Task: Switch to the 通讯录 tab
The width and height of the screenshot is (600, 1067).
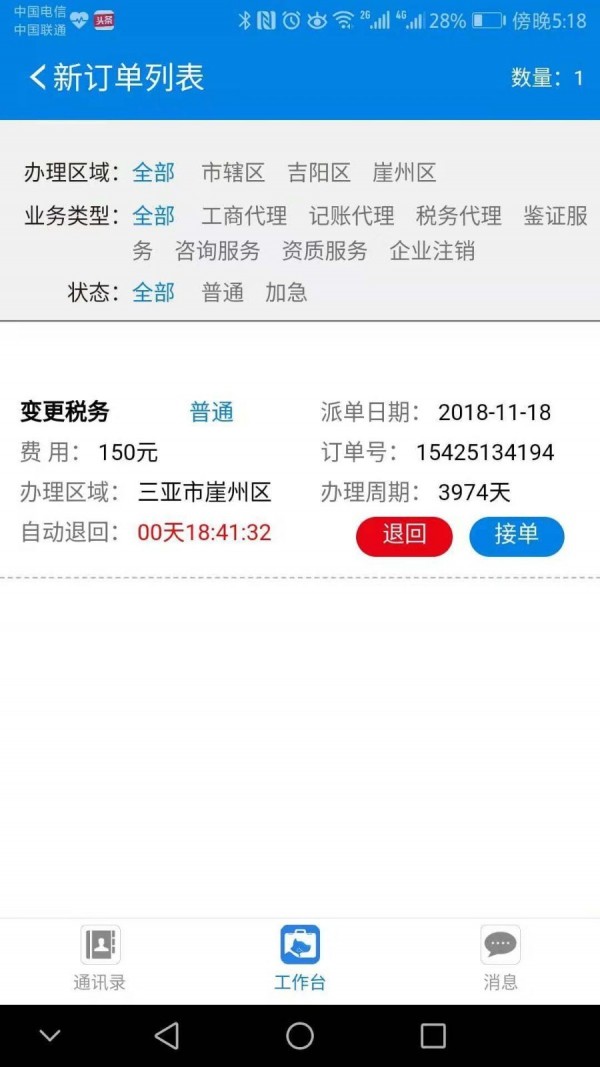Action: pyautogui.click(x=100, y=958)
